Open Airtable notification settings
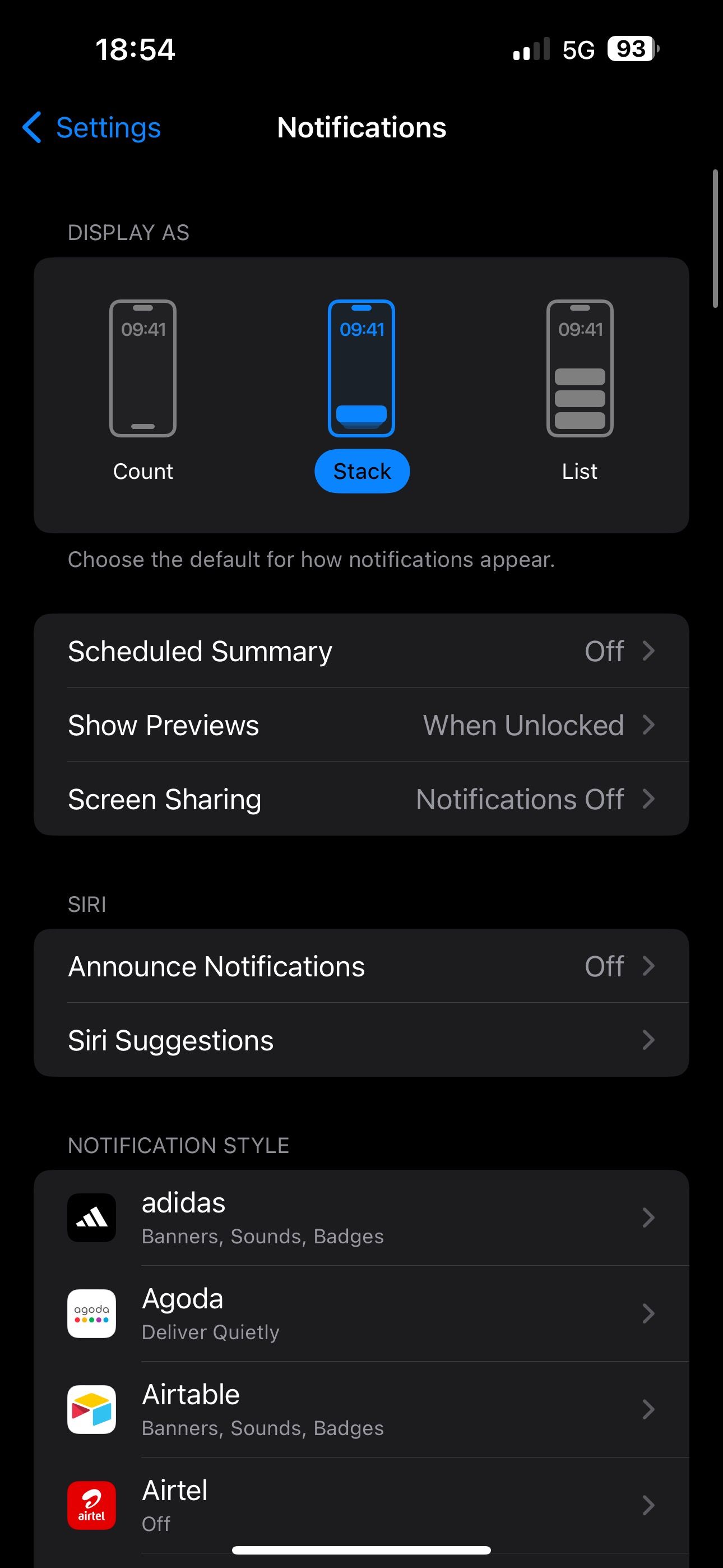The height and width of the screenshot is (1568, 723). click(361, 1410)
